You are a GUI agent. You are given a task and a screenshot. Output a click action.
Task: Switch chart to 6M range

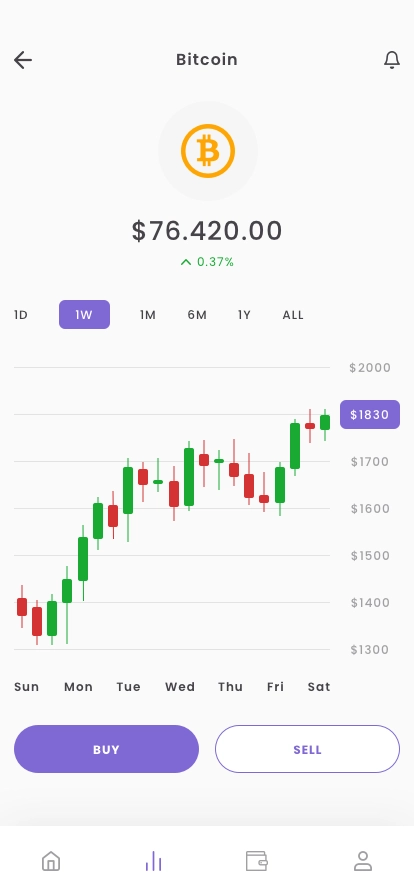click(197, 315)
